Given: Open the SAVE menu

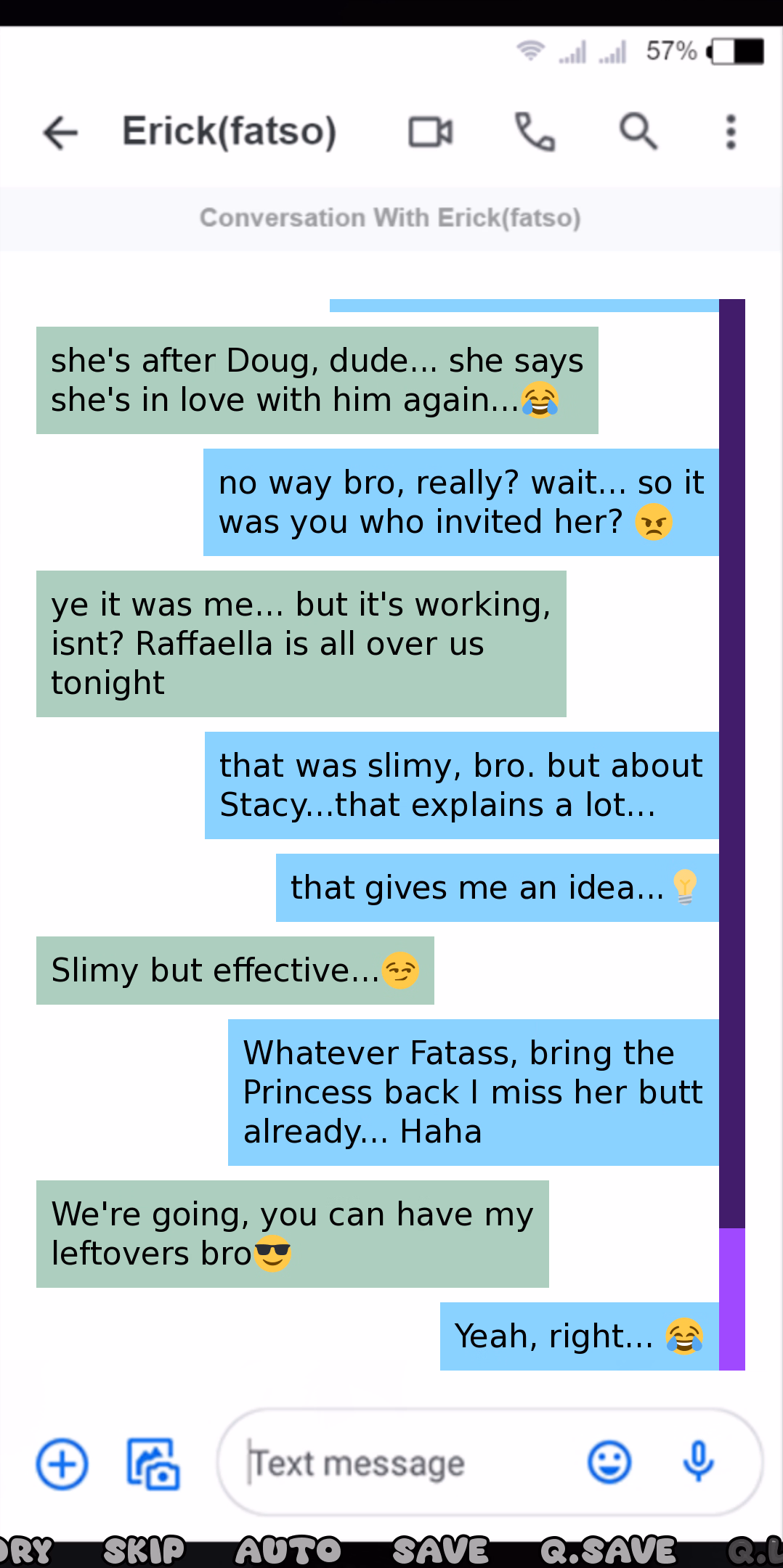Looking at the screenshot, I should [x=440, y=1551].
